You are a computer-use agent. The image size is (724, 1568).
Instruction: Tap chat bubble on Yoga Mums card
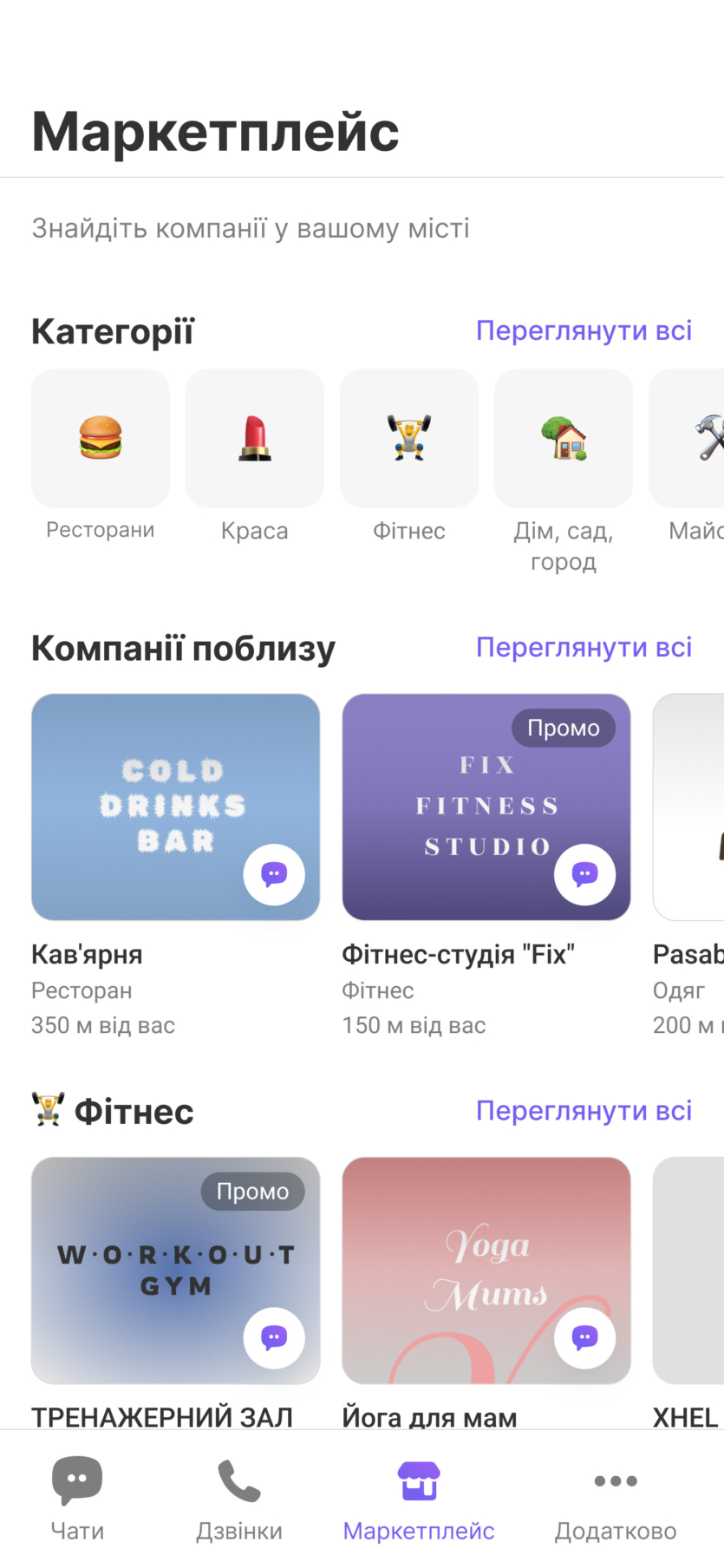pos(584,1338)
